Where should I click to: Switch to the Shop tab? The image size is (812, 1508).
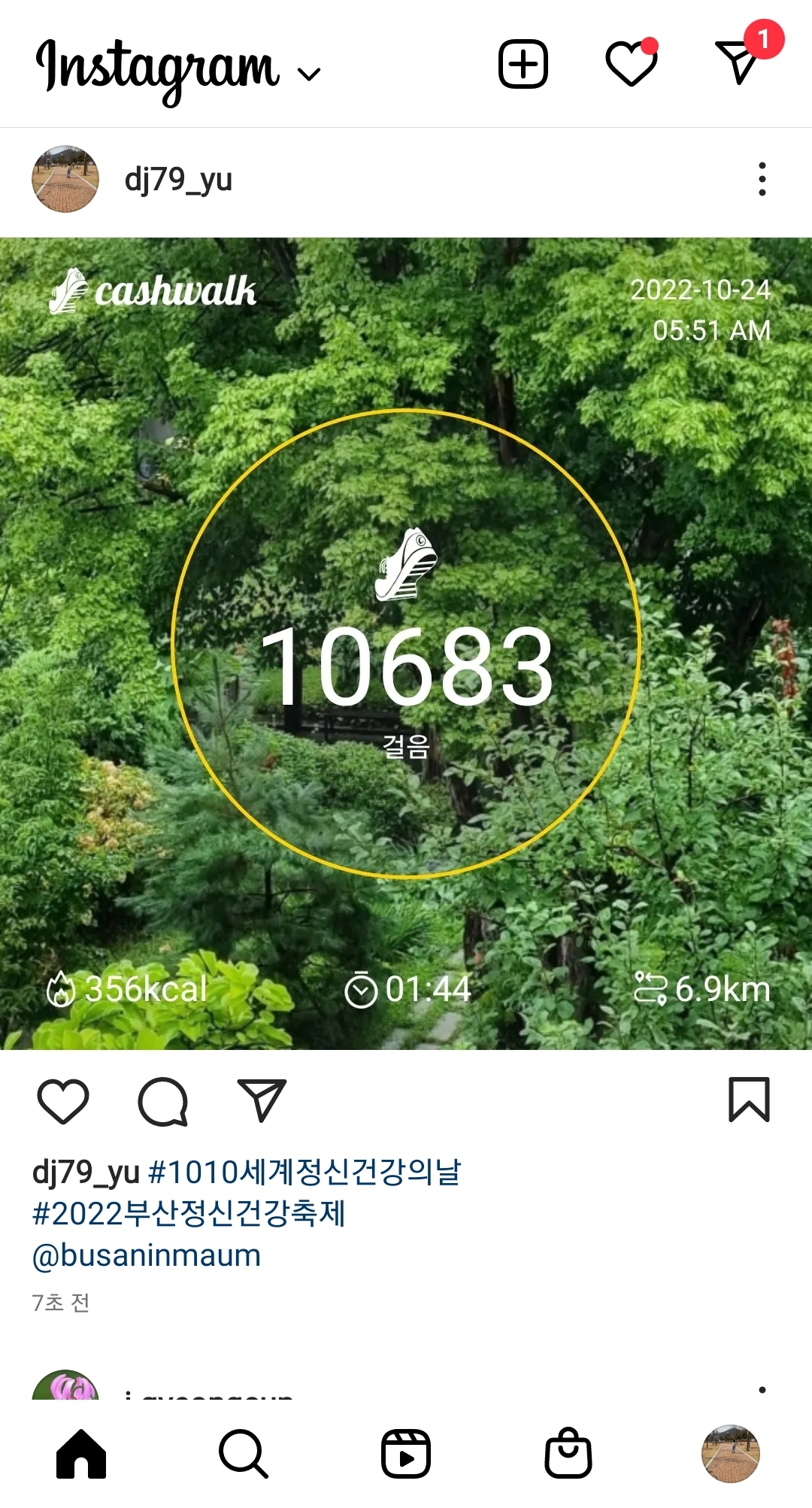568,1454
